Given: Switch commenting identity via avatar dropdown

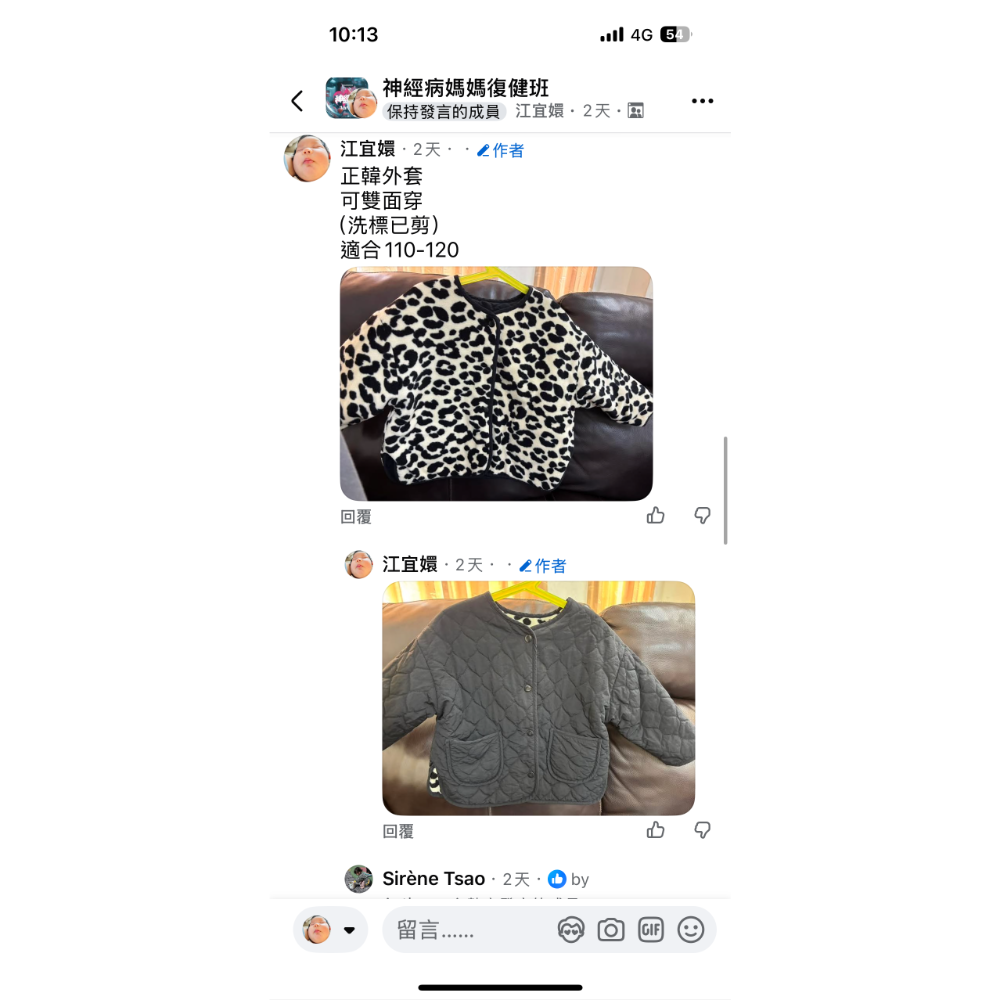Looking at the screenshot, I should 330,930.
